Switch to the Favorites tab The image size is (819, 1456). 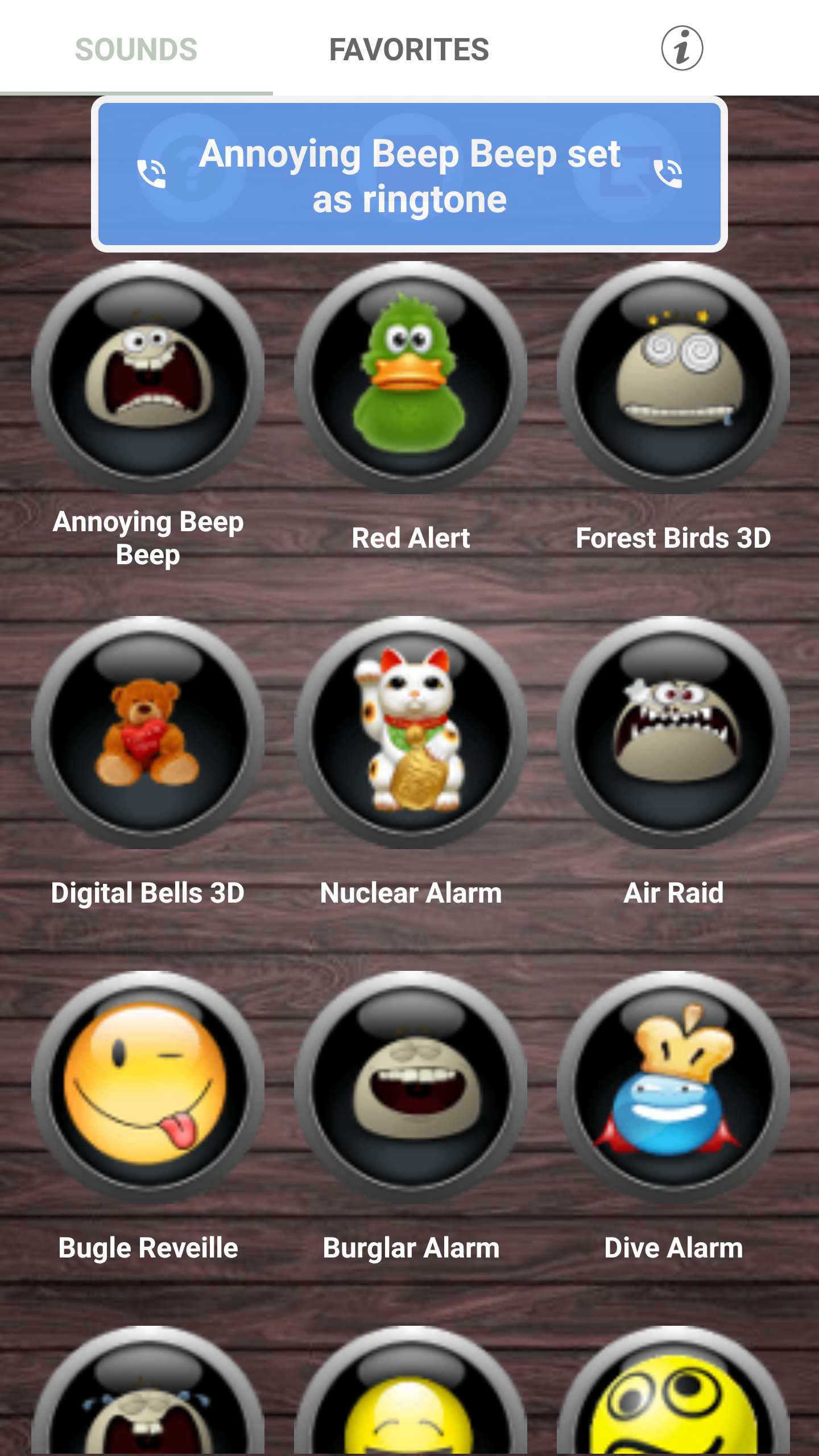(409, 49)
